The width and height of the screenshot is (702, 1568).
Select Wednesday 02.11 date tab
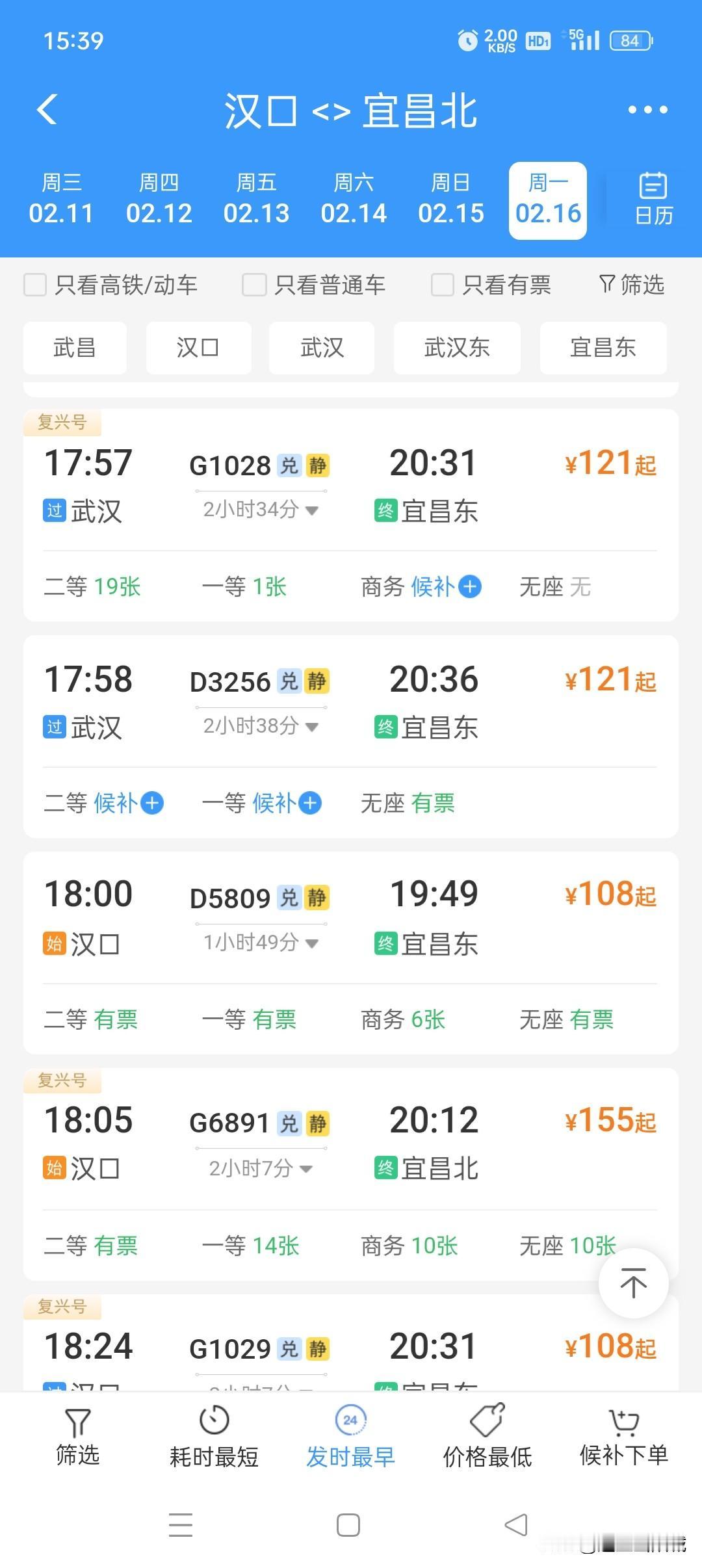(62, 199)
